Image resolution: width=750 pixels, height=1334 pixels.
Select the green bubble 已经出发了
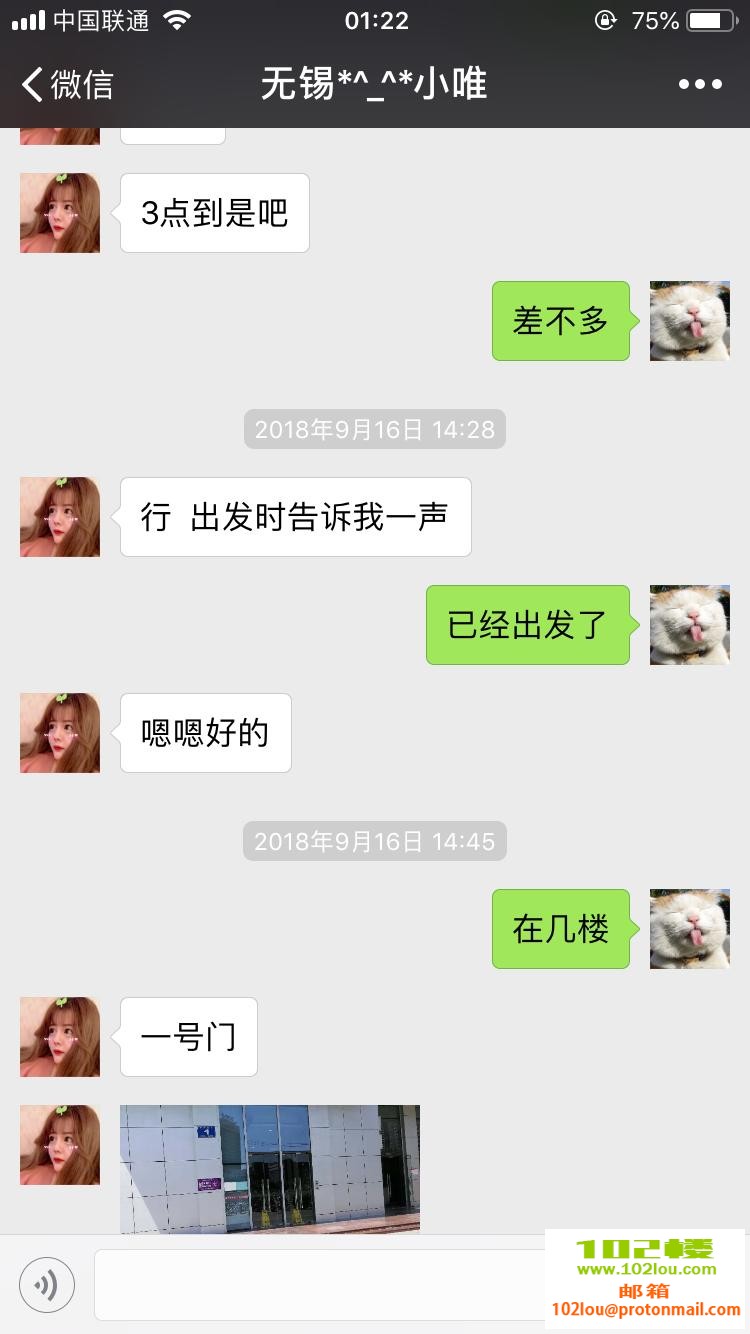click(528, 624)
